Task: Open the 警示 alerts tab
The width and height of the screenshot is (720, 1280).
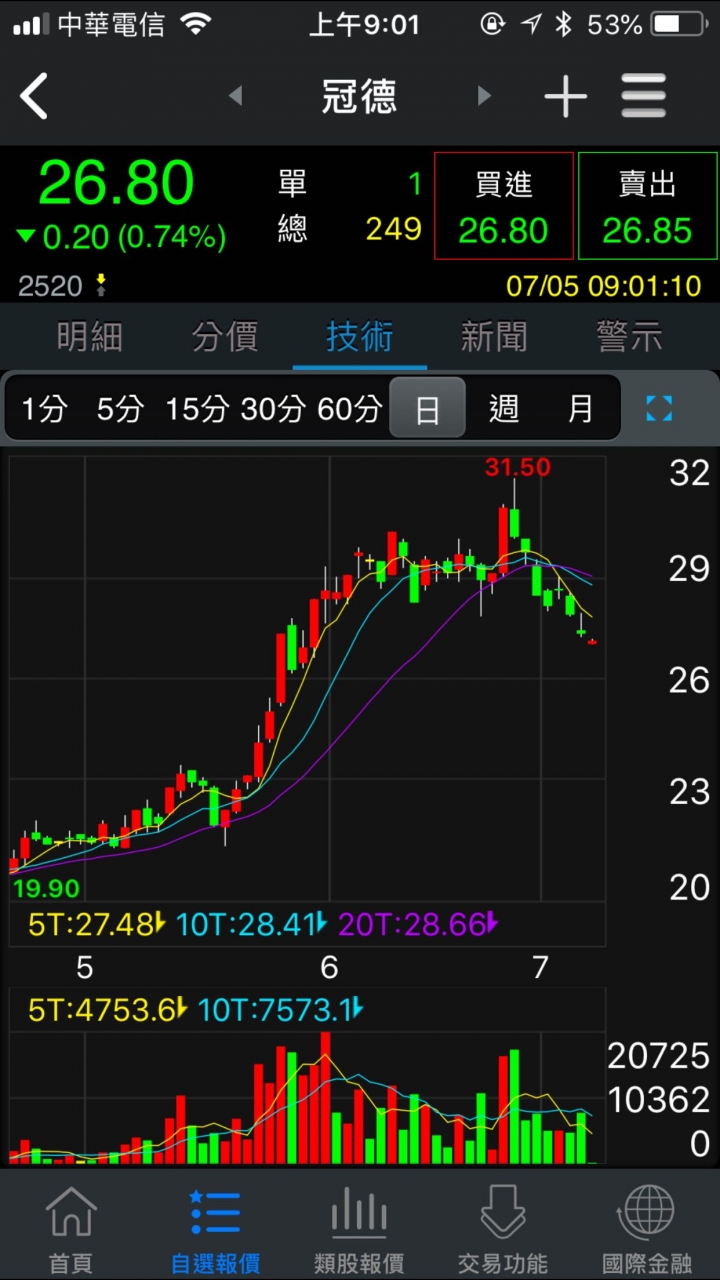Action: click(x=629, y=337)
